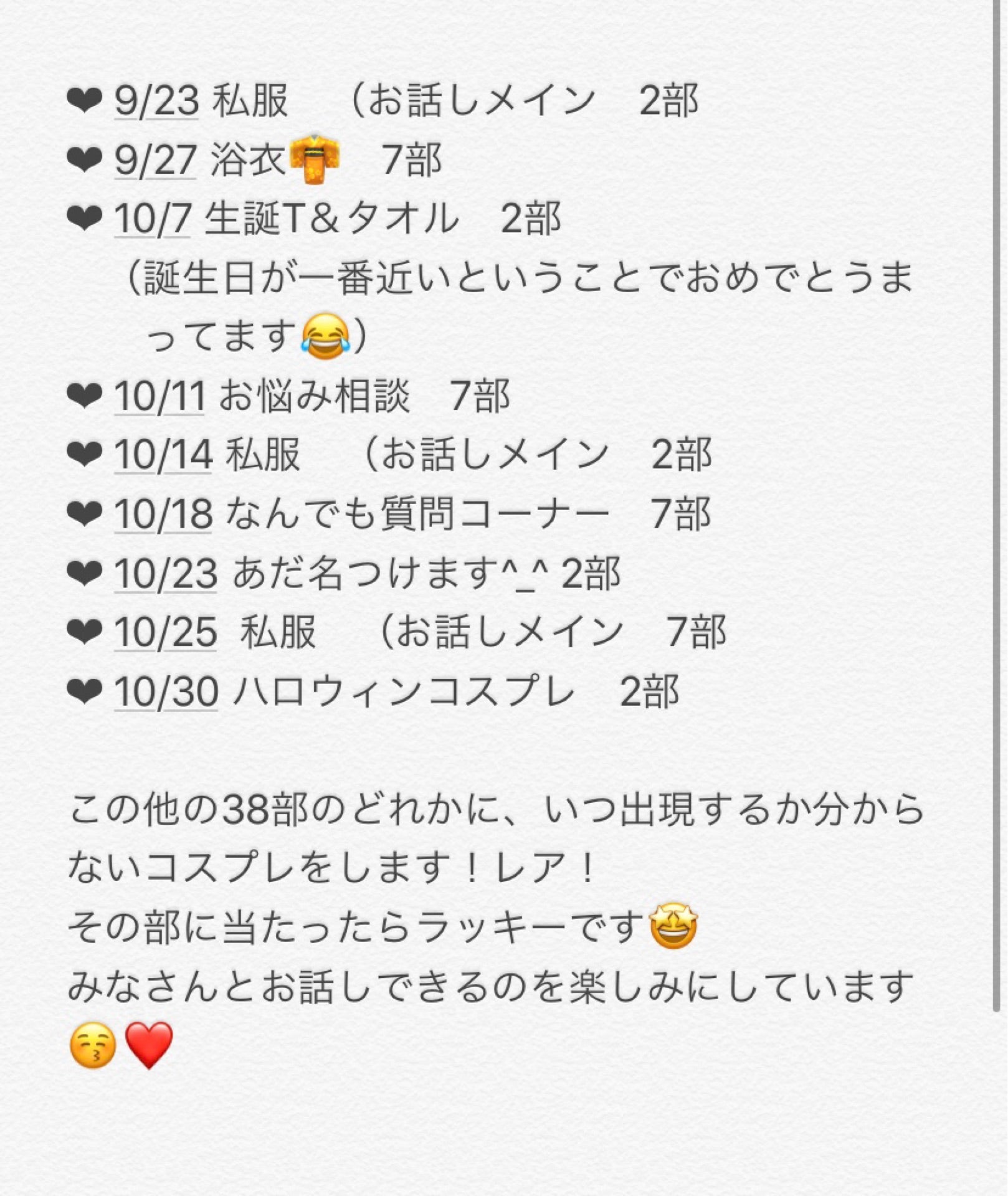Open the underlined date 9/23
The image size is (1008, 1196).
click(x=156, y=101)
